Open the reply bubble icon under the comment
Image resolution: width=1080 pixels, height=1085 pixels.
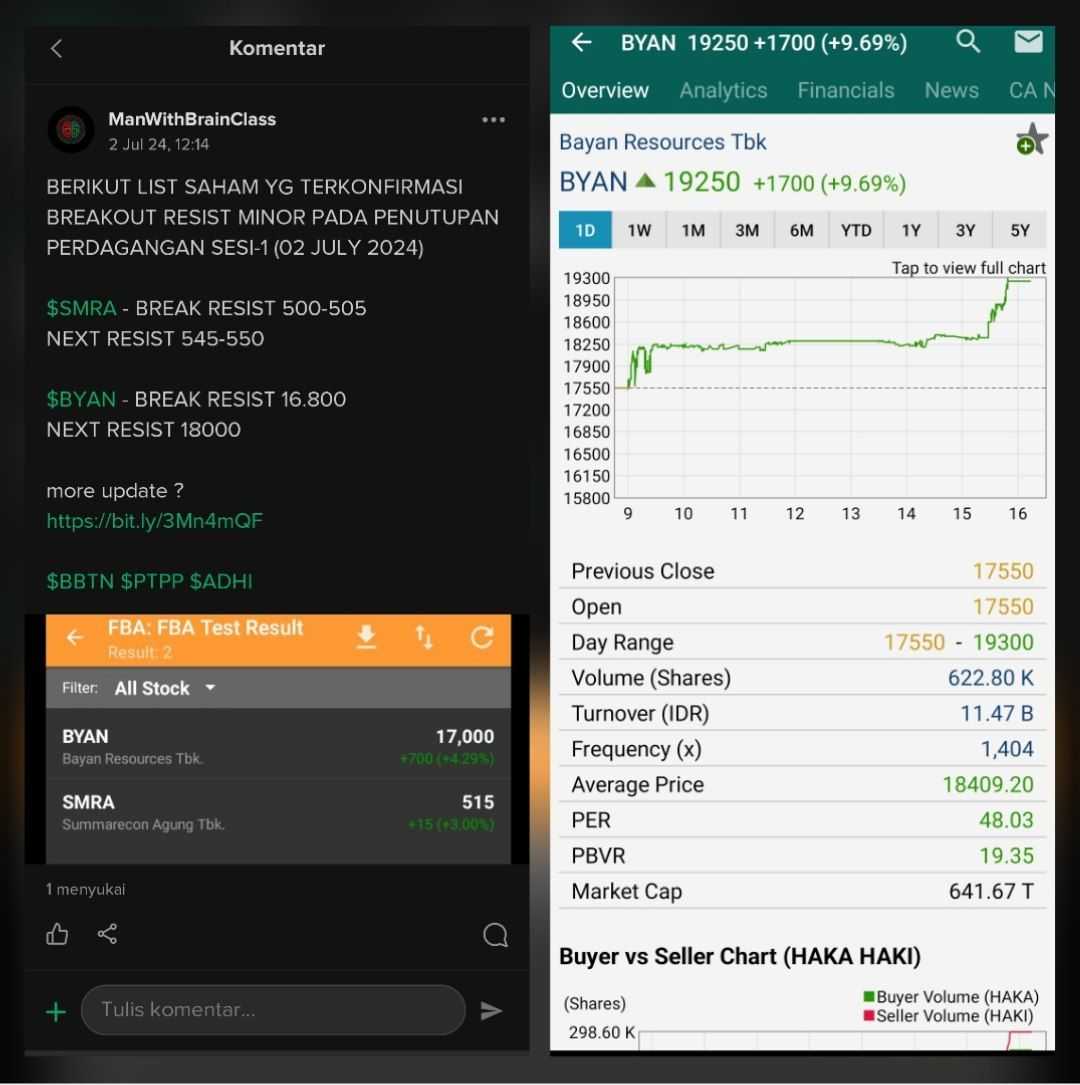tap(495, 935)
